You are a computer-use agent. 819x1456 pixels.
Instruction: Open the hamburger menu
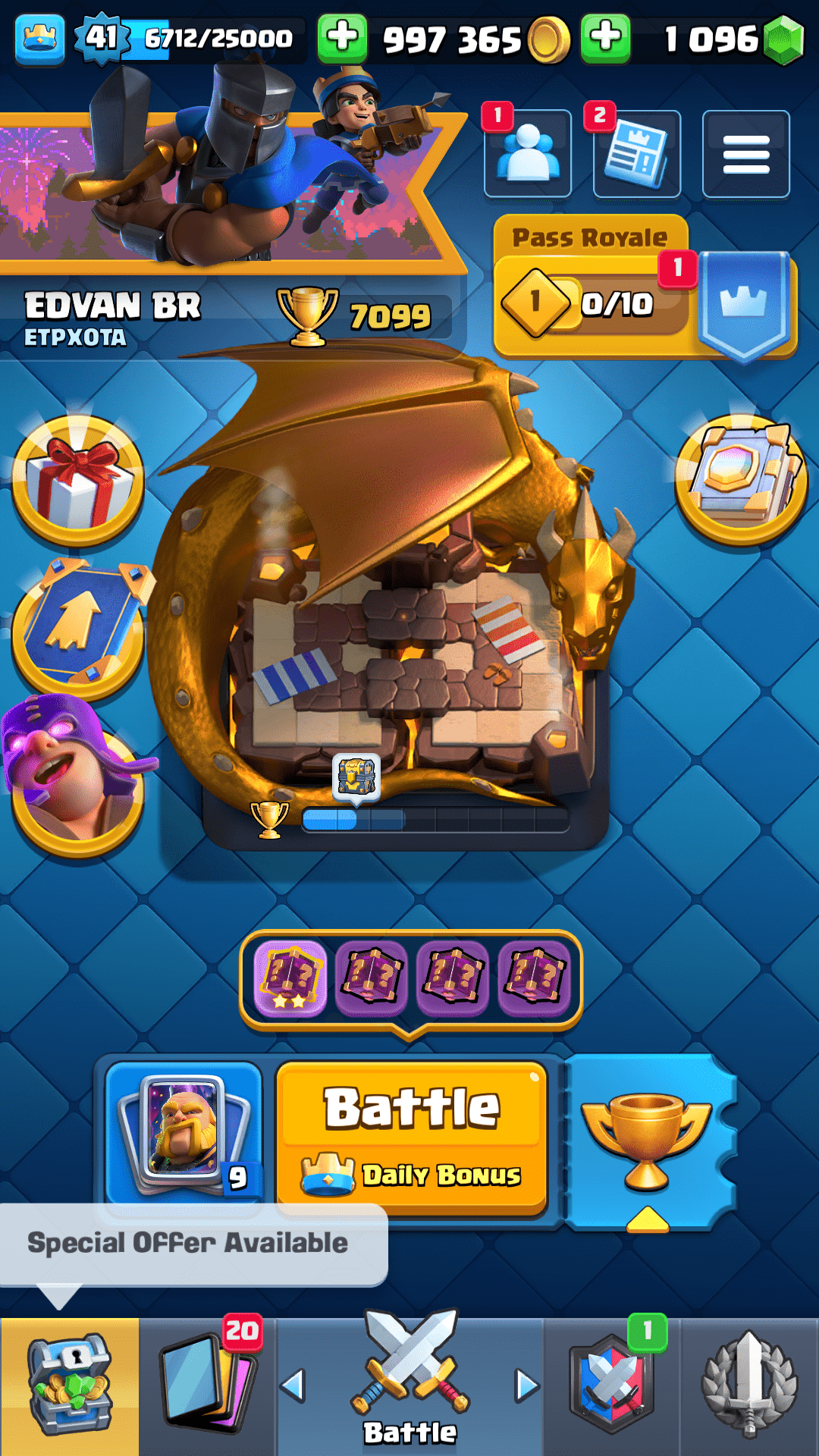click(745, 154)
